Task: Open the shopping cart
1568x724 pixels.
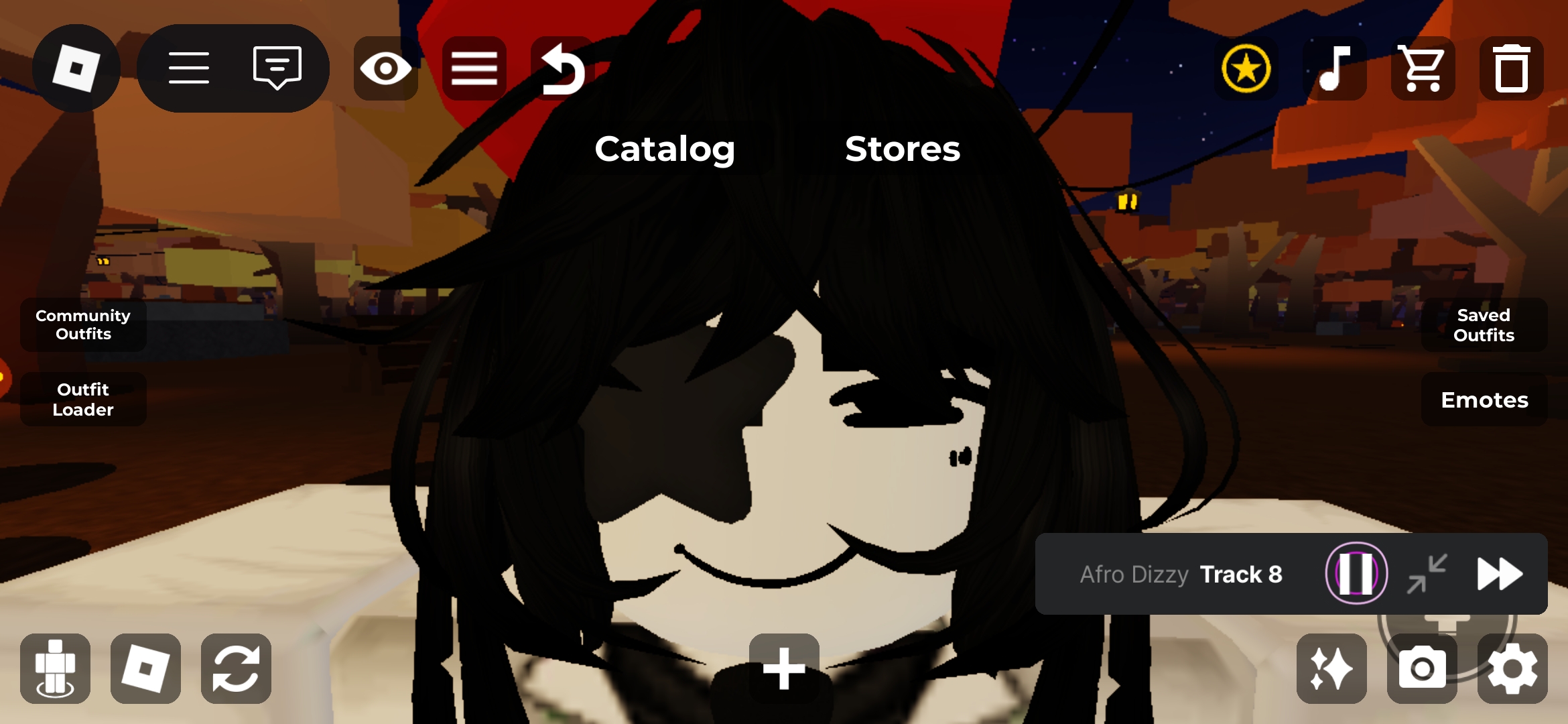Action: (x=1422, y=68)
